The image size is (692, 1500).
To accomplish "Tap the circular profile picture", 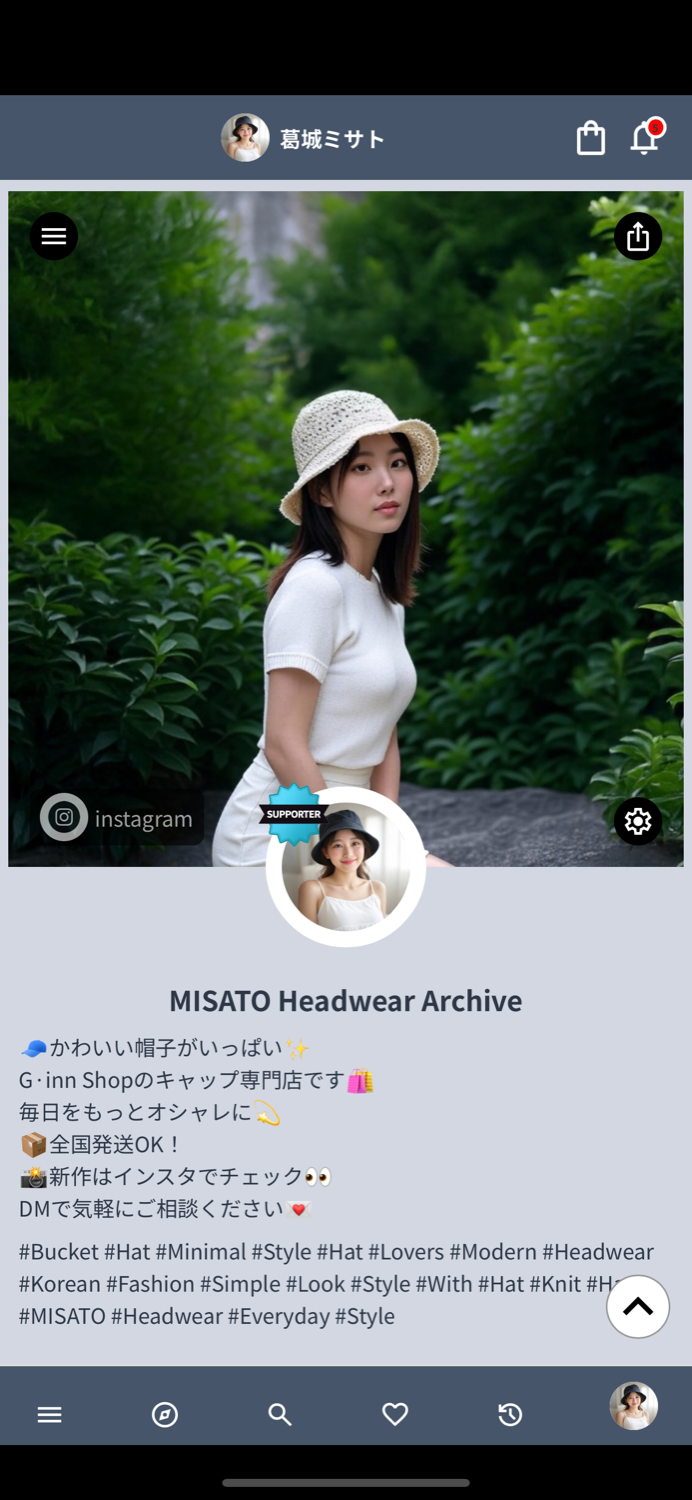I will coord(346,867).
